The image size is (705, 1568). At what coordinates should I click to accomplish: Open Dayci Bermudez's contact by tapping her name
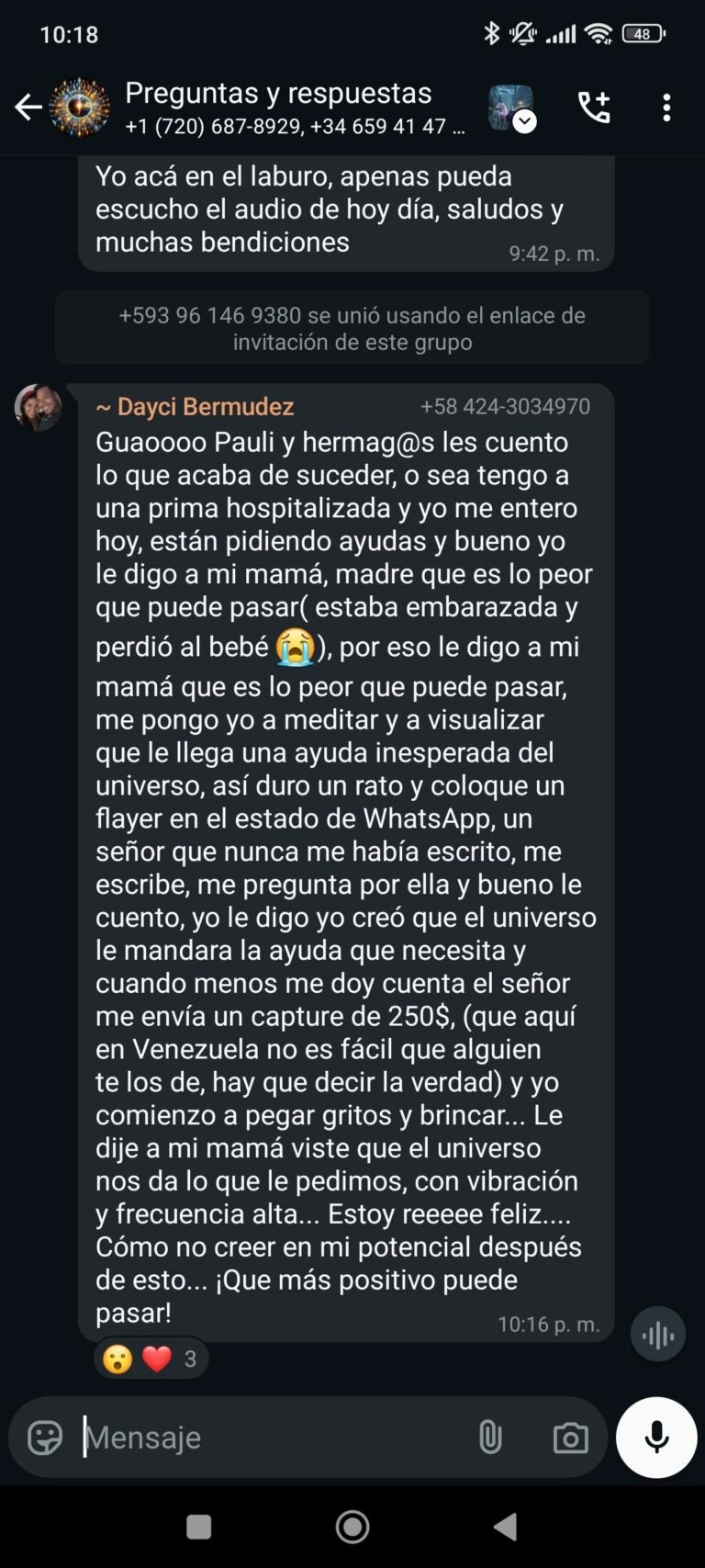tap(196, 405)
